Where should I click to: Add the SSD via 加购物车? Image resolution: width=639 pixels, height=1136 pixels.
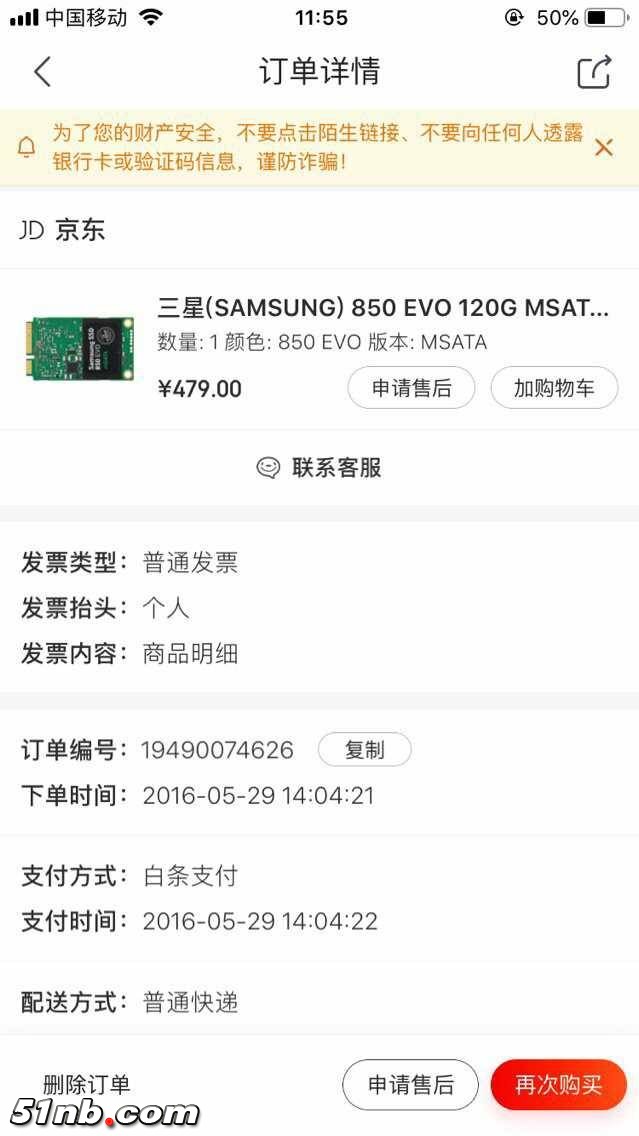coord(554,388)
